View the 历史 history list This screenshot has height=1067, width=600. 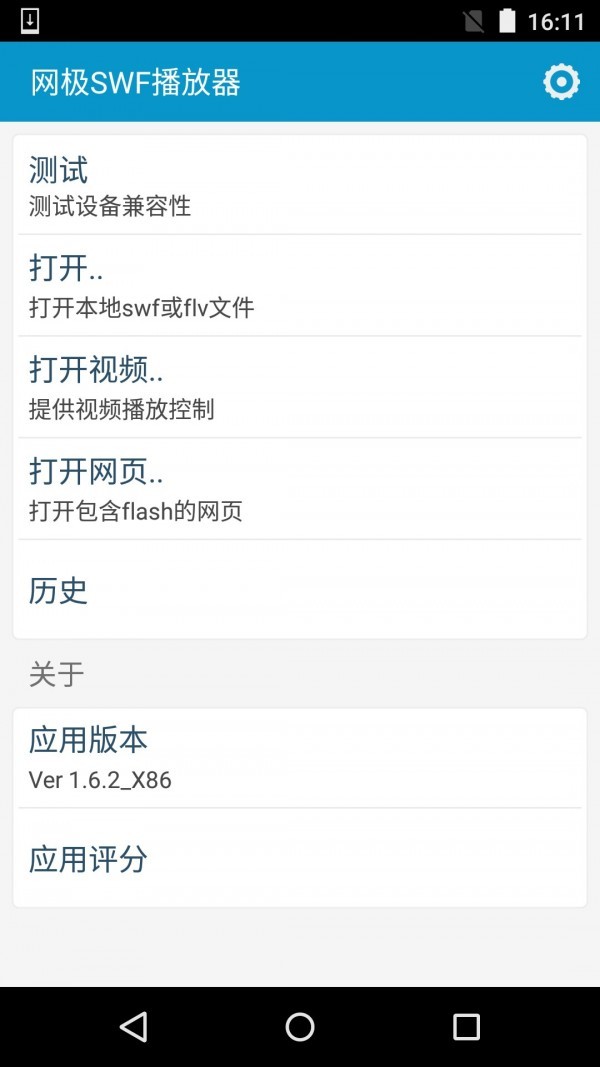300,590
